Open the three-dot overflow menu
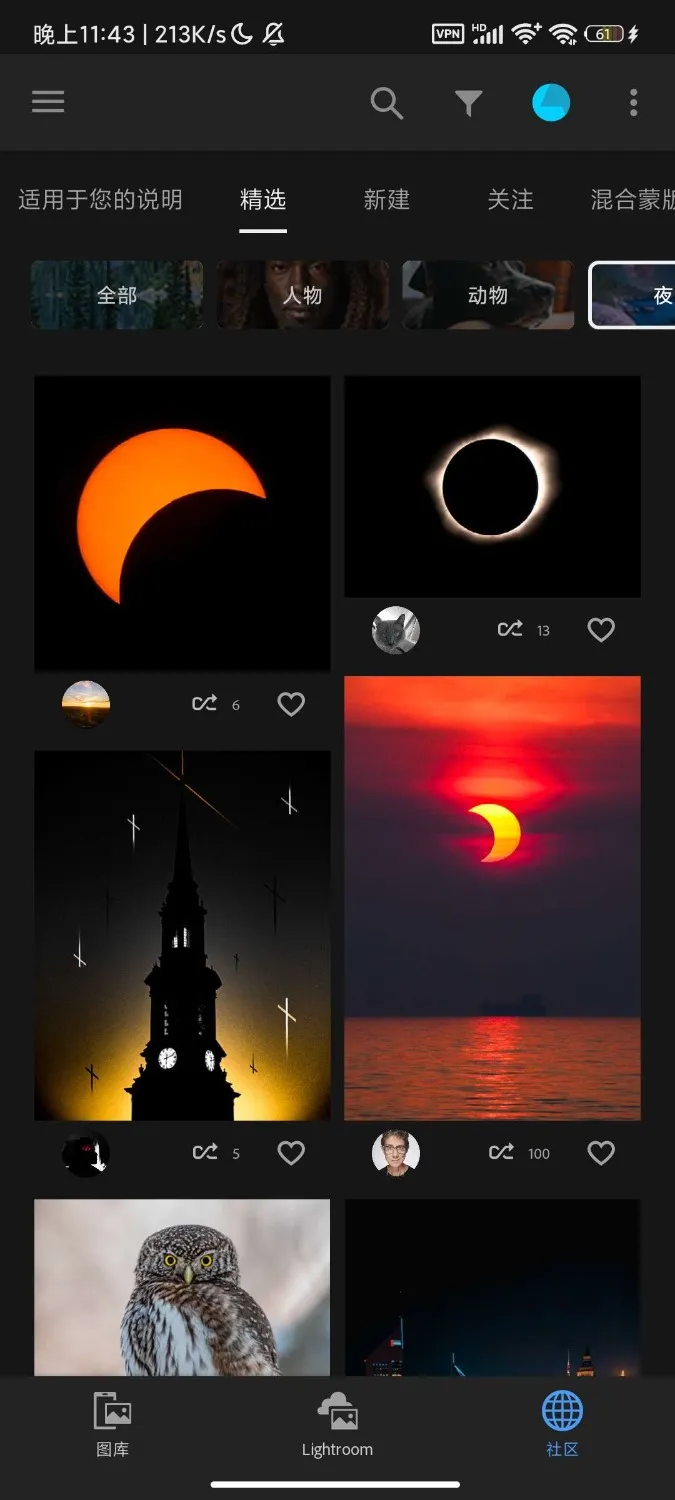Image resolution: width=675 pixels, height=1500 pixels. pyautogui.click(x=633, y=102)
